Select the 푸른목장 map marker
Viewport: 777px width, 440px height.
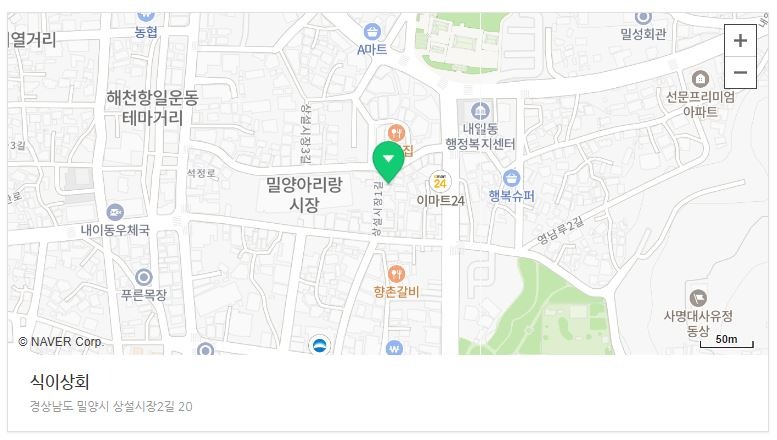[x=144, y=276]
